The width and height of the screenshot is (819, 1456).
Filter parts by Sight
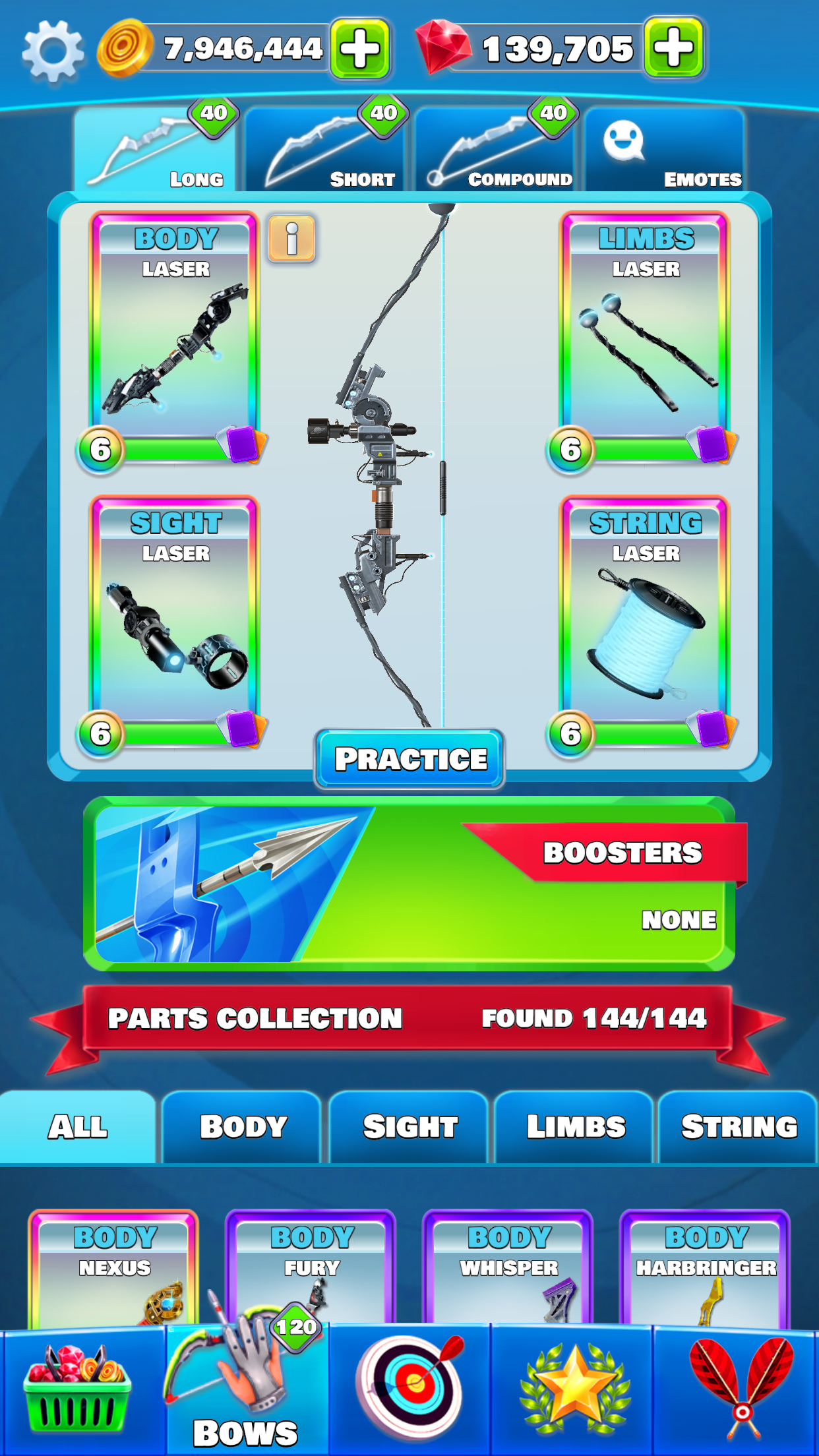409,1126
